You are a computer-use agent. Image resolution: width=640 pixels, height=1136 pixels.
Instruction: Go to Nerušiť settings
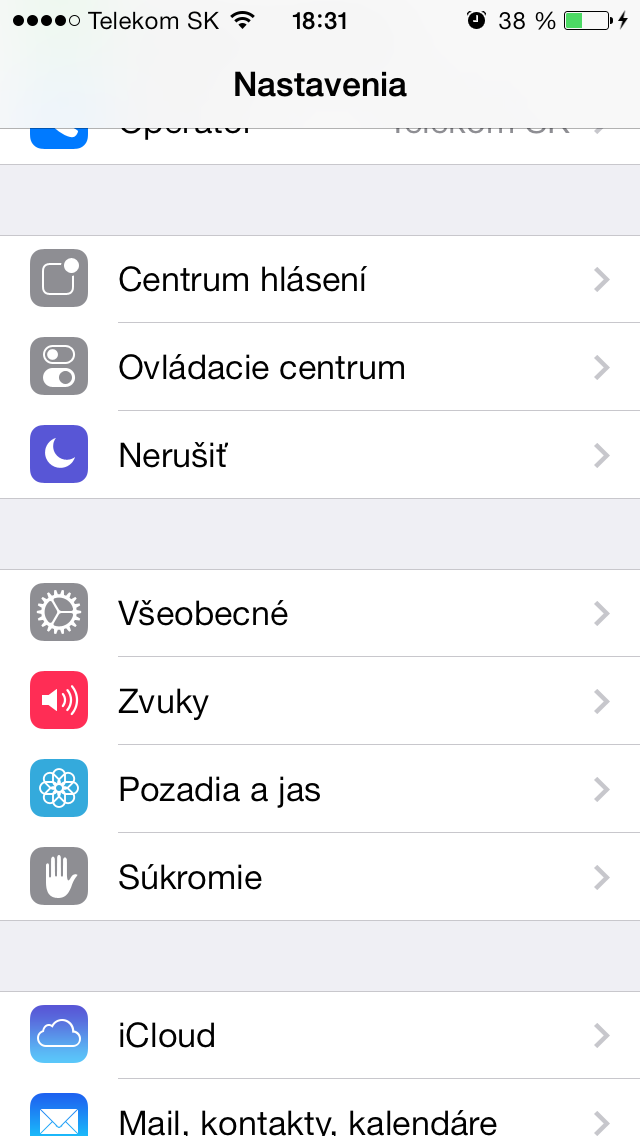pyautogui.click(x=320, y=455)
